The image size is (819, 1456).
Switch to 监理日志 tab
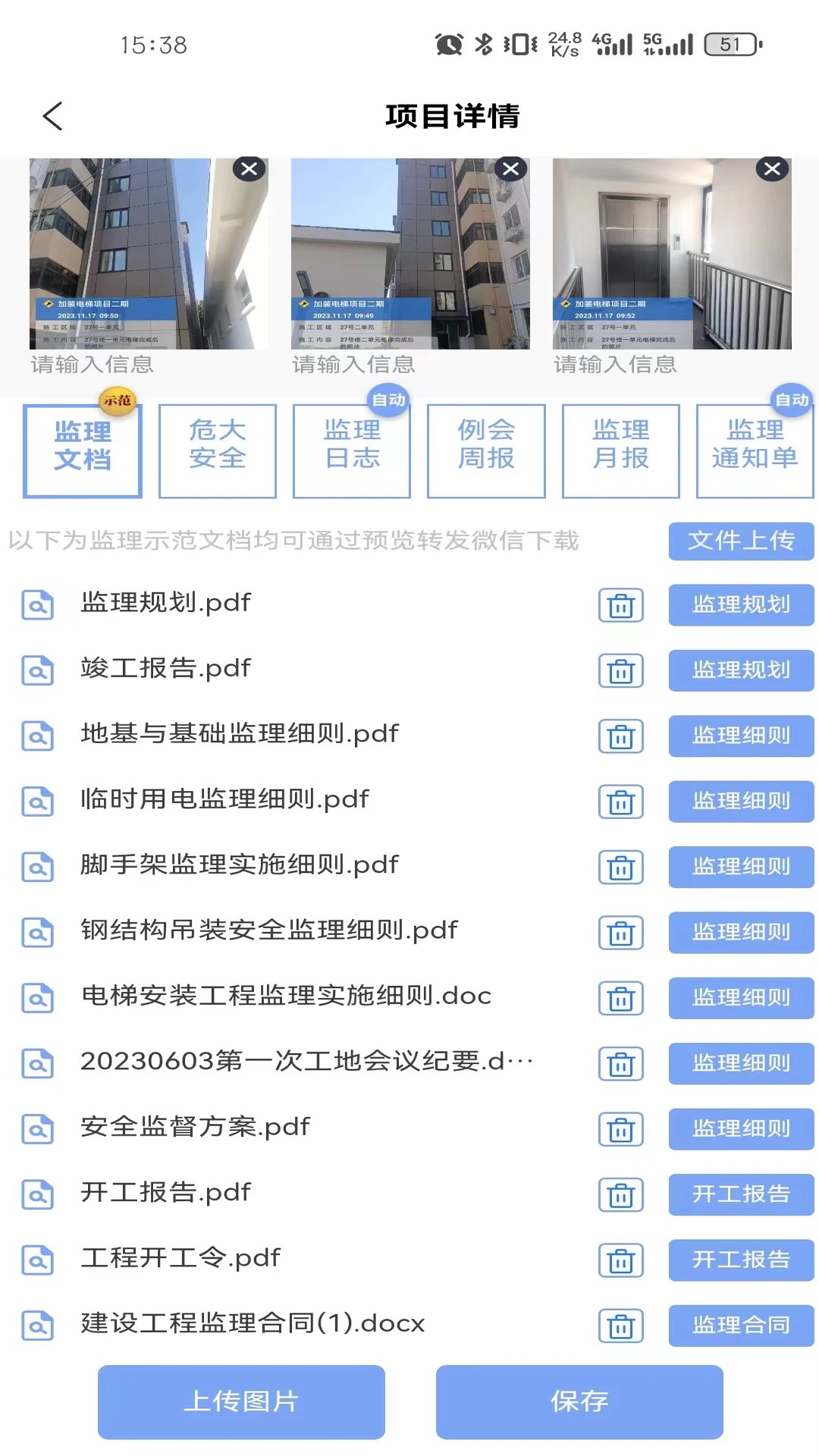tap(351, 450)
